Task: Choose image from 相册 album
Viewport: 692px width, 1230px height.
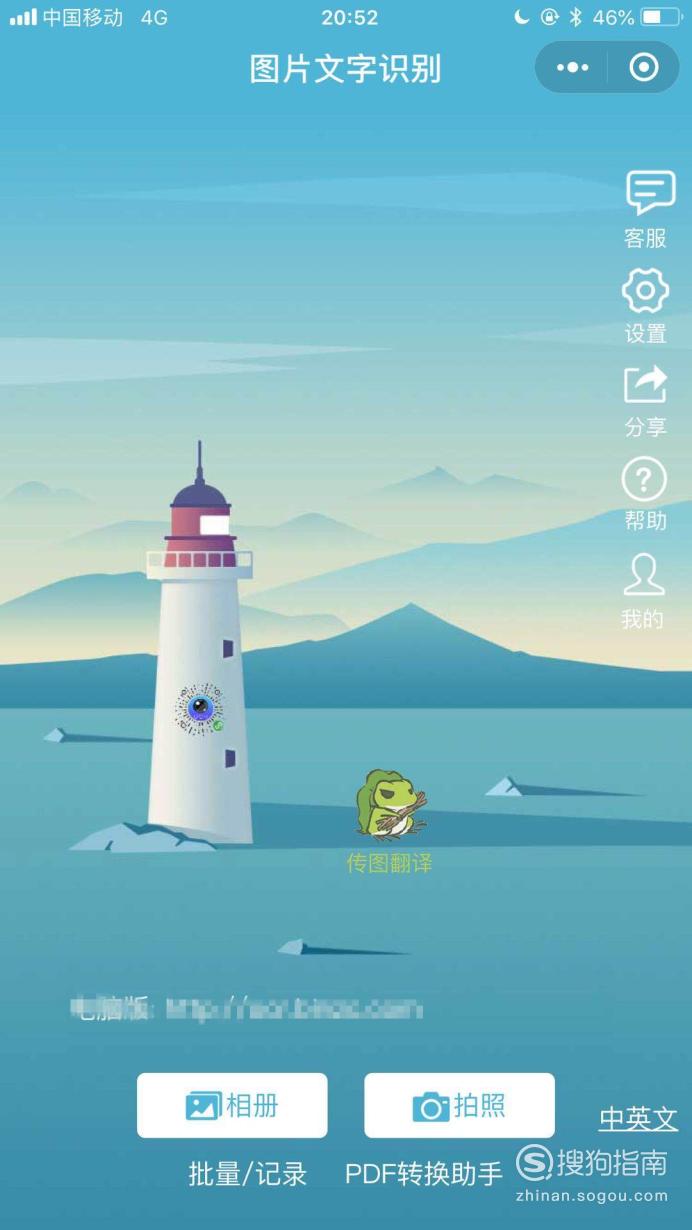Action: [232, 1105]
